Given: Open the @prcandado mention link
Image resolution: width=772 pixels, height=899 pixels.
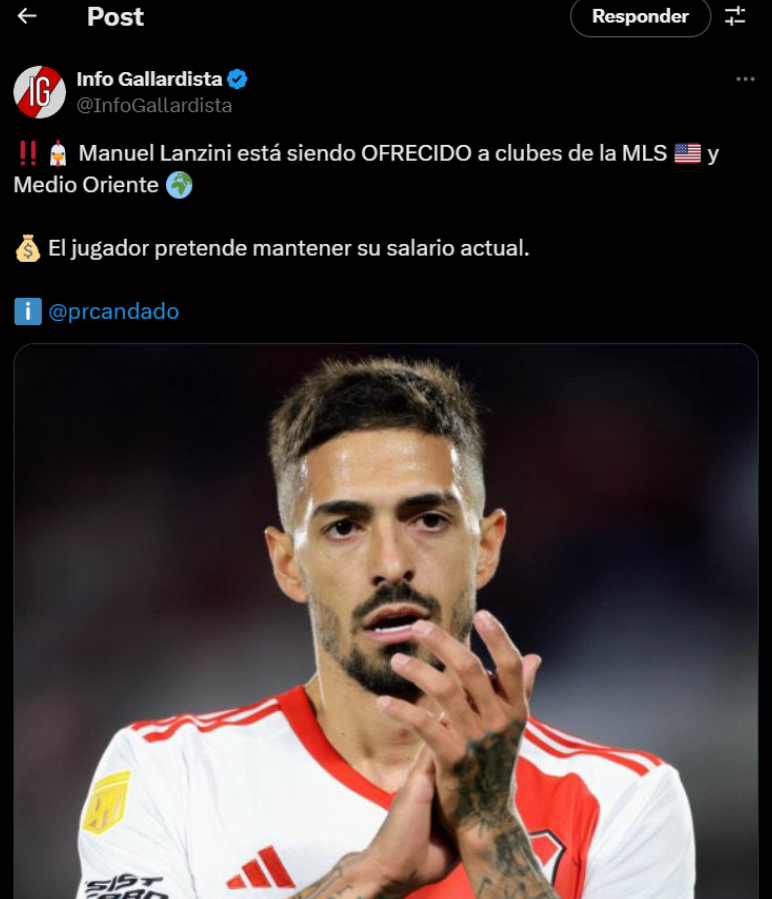Looking at the screenshot, I should (113, 311).
